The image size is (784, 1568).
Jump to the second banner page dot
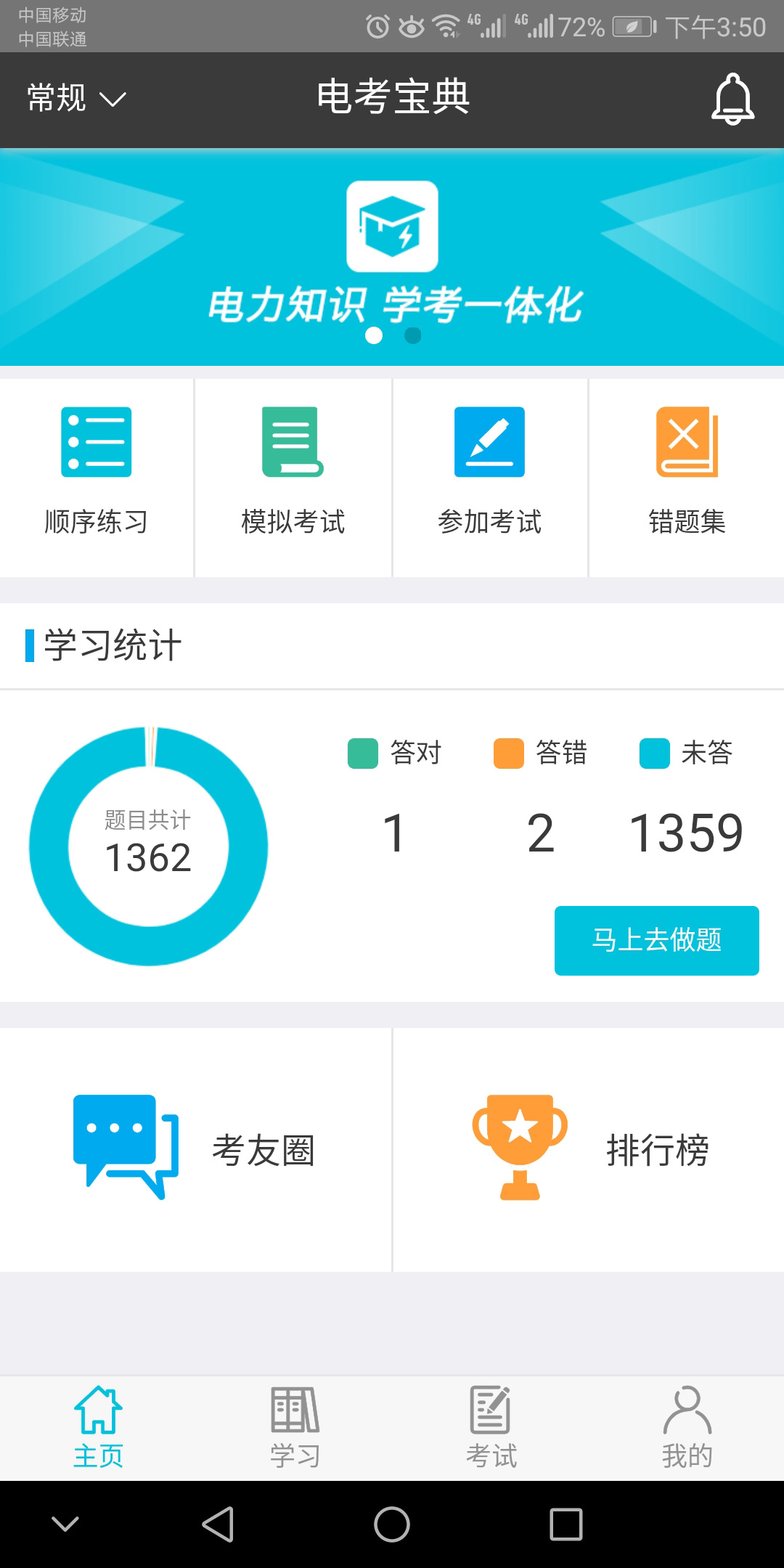(x=412, y=335)
